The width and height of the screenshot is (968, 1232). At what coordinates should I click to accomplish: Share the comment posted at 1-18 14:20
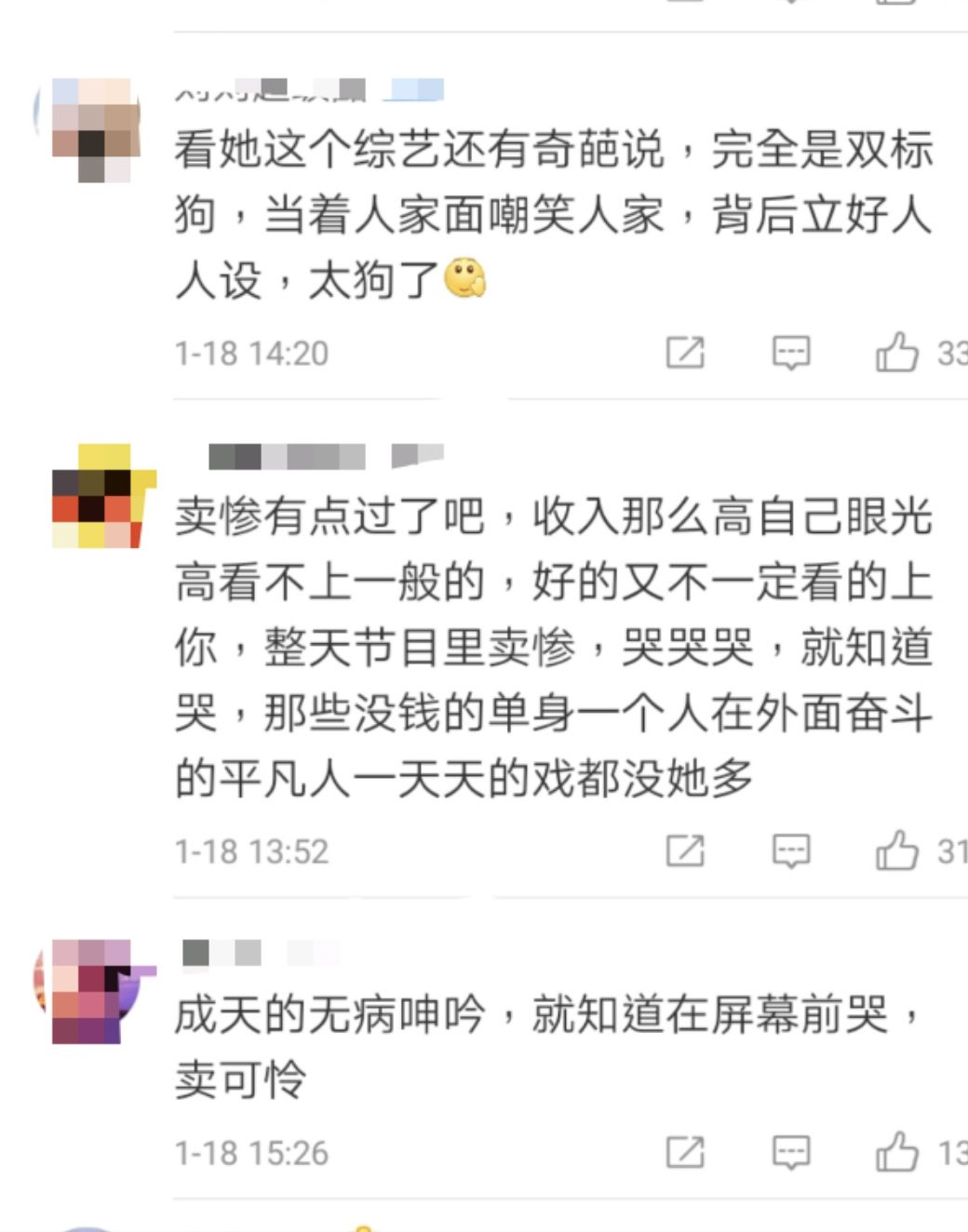click(x=685, y=353)
